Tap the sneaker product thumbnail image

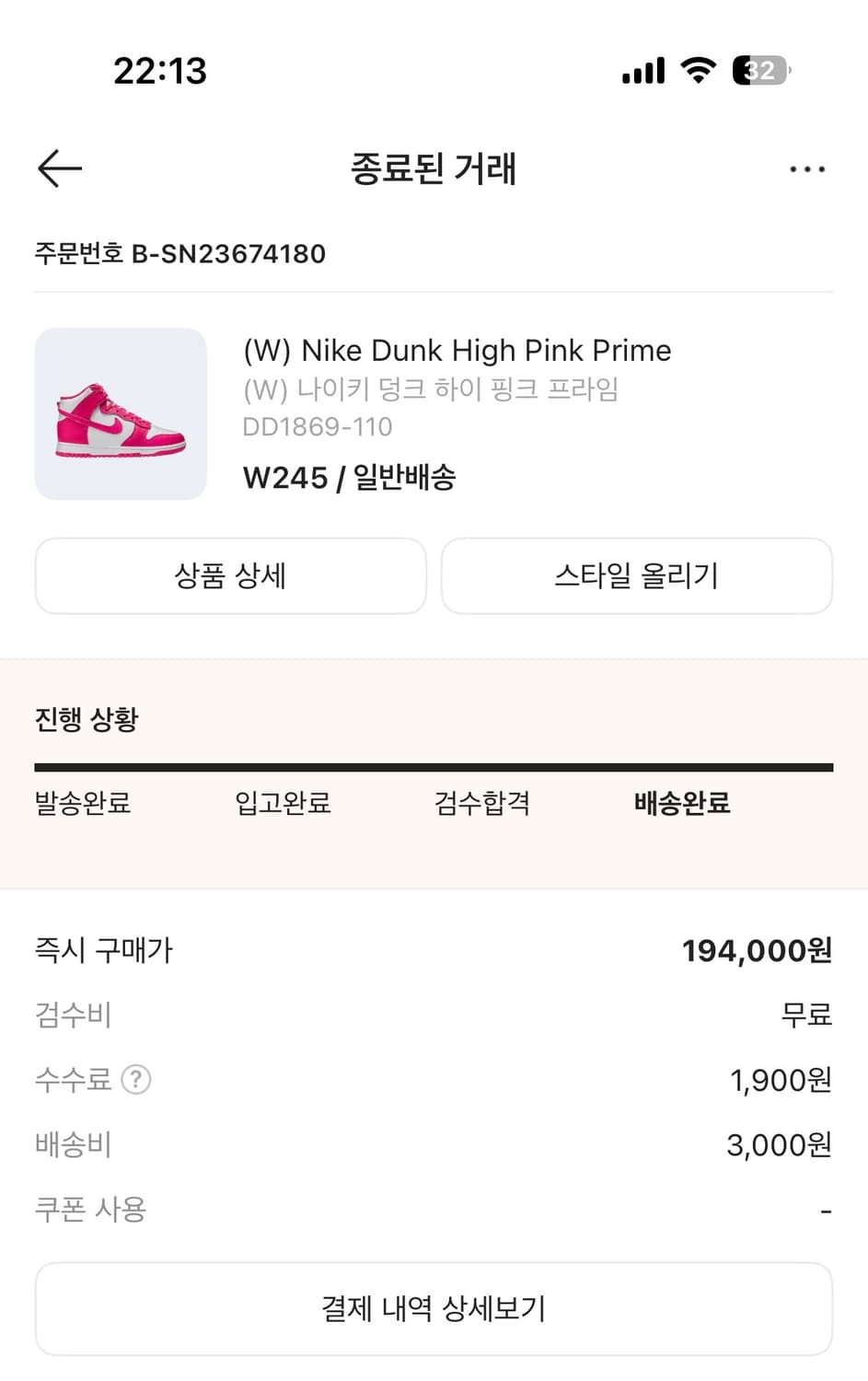(121, 414)
